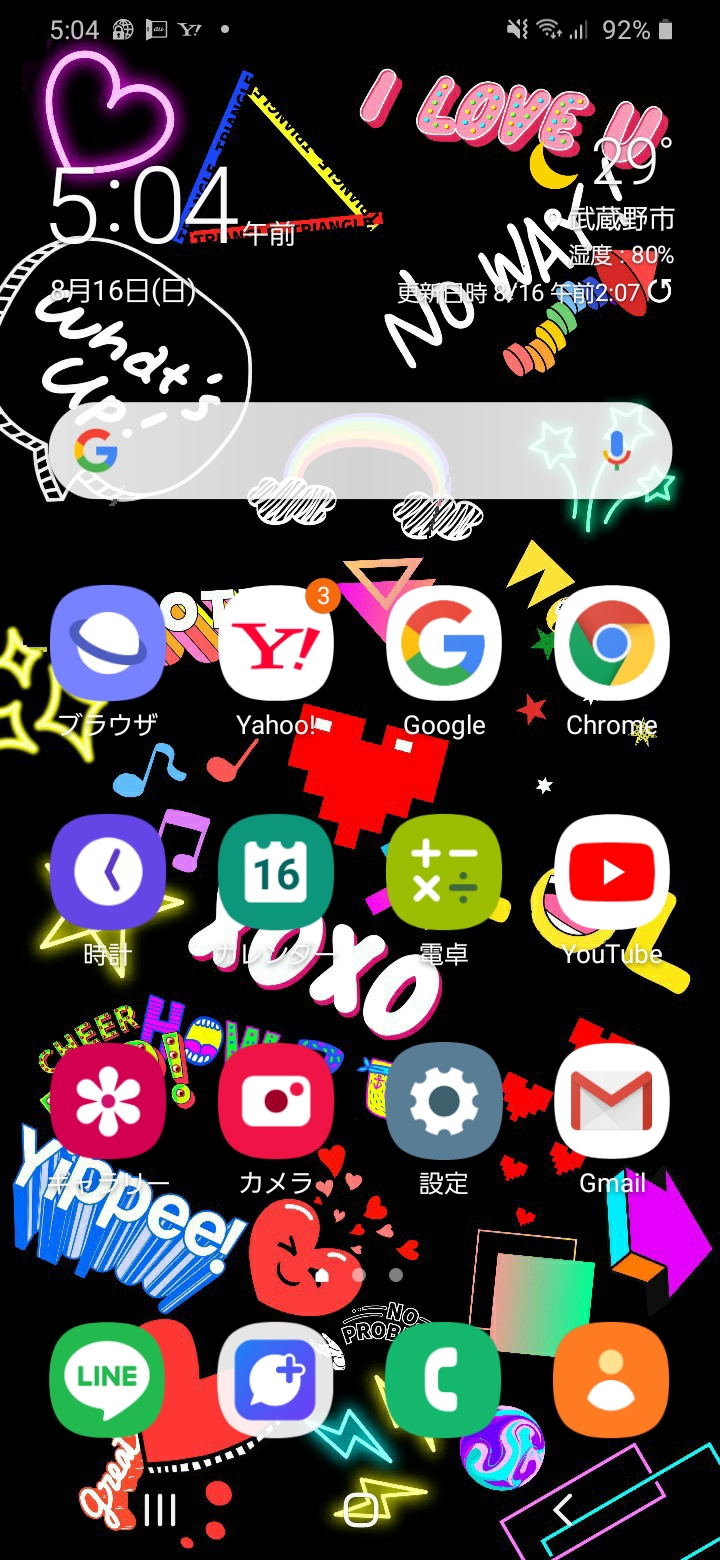
Task: Open the ギャラリー gallery app
Action: click(107, 1101)
